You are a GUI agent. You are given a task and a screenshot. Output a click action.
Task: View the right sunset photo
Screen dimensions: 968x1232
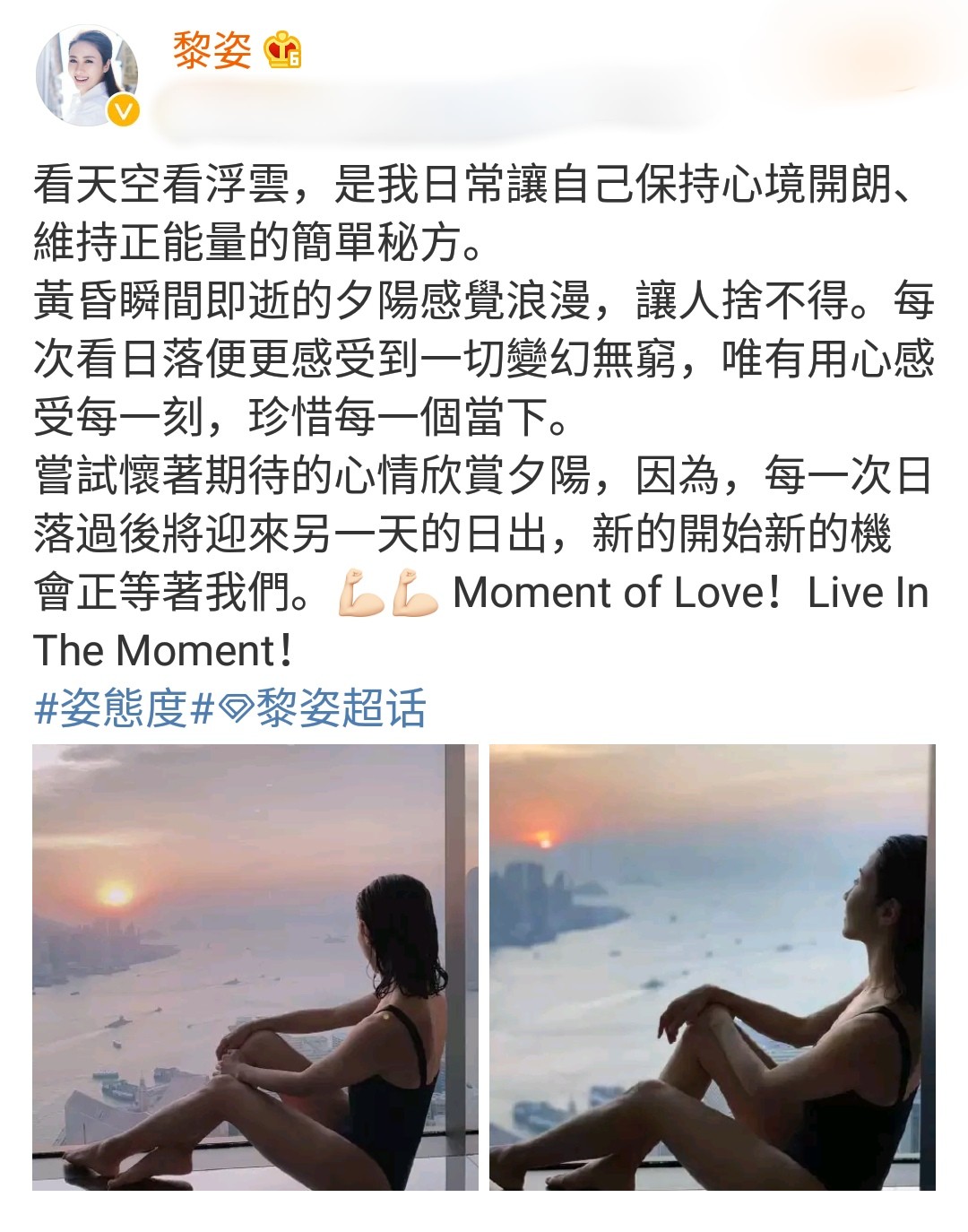point(712,967)
